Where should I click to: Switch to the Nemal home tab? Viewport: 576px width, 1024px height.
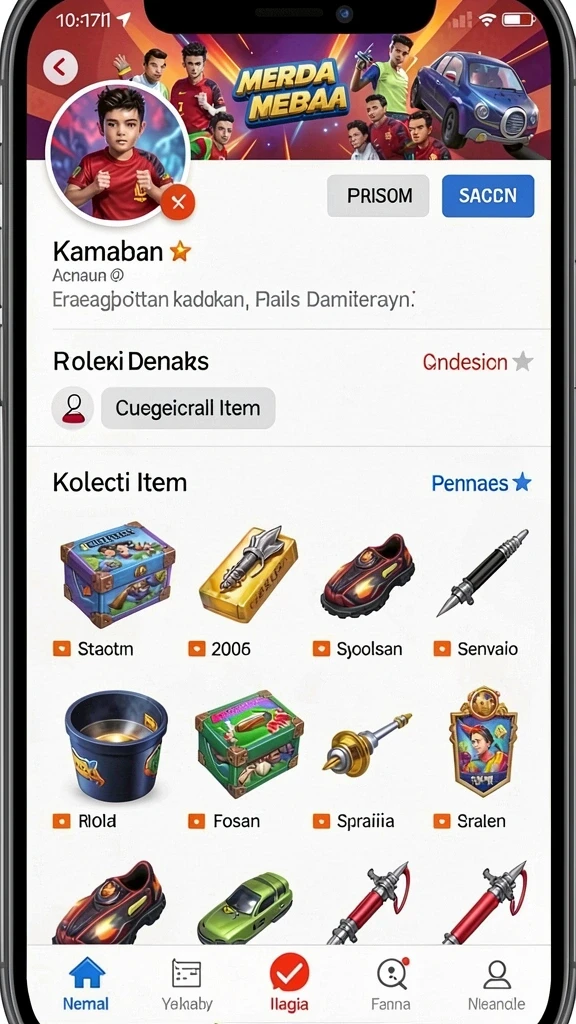pos(86,984)
